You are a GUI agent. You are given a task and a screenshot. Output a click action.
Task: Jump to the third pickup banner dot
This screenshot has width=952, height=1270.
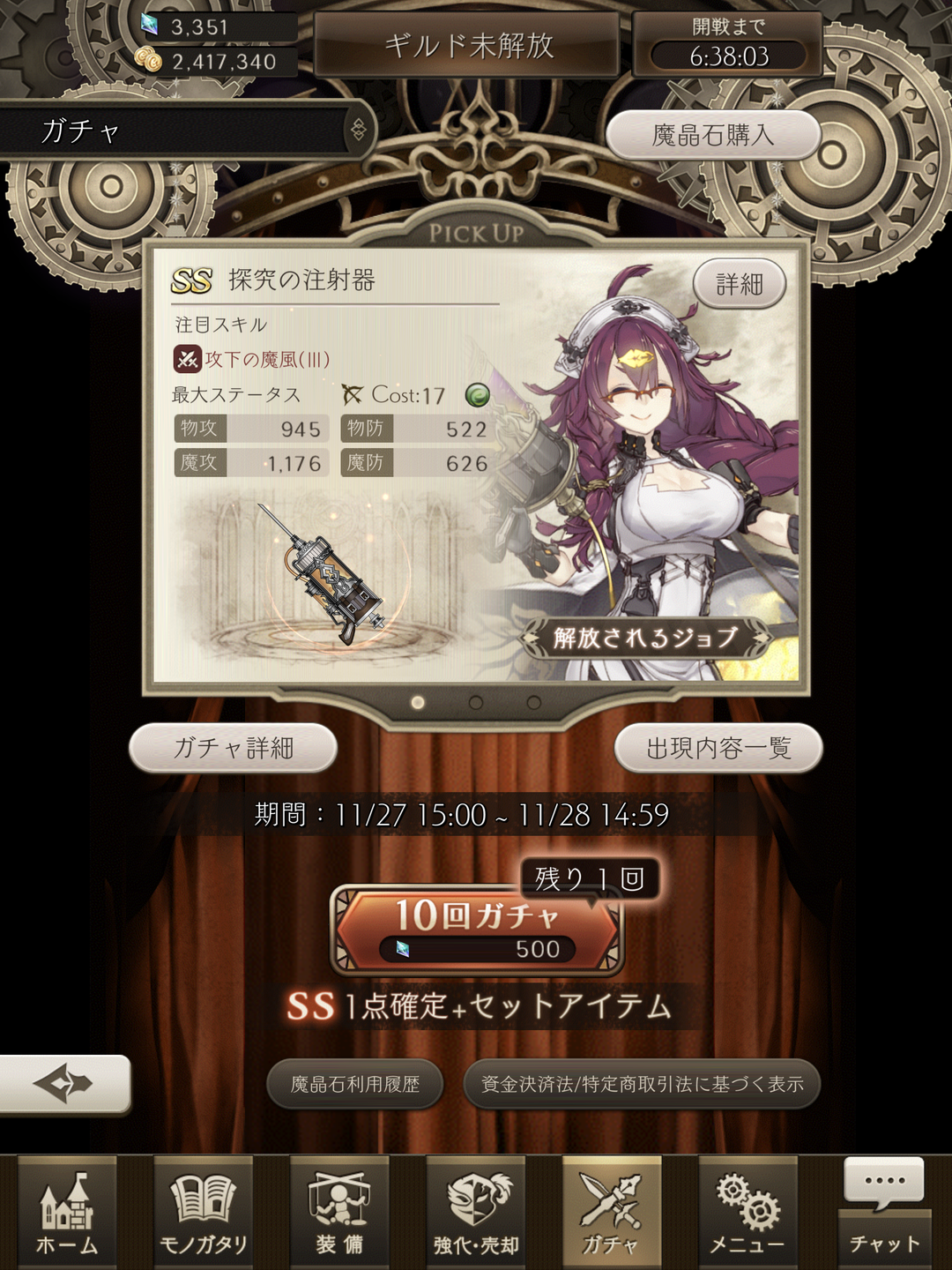533,703
